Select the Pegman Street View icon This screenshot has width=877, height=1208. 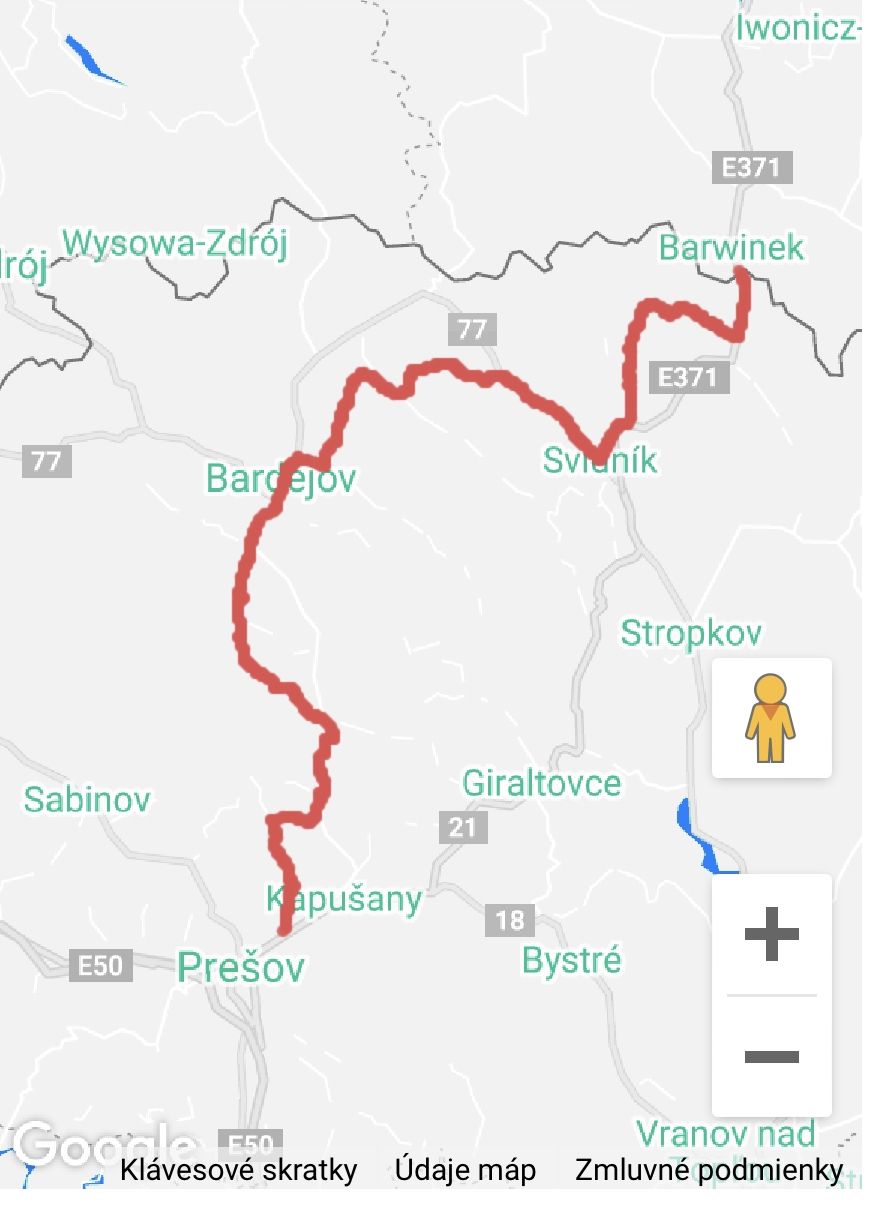(771, 718)
